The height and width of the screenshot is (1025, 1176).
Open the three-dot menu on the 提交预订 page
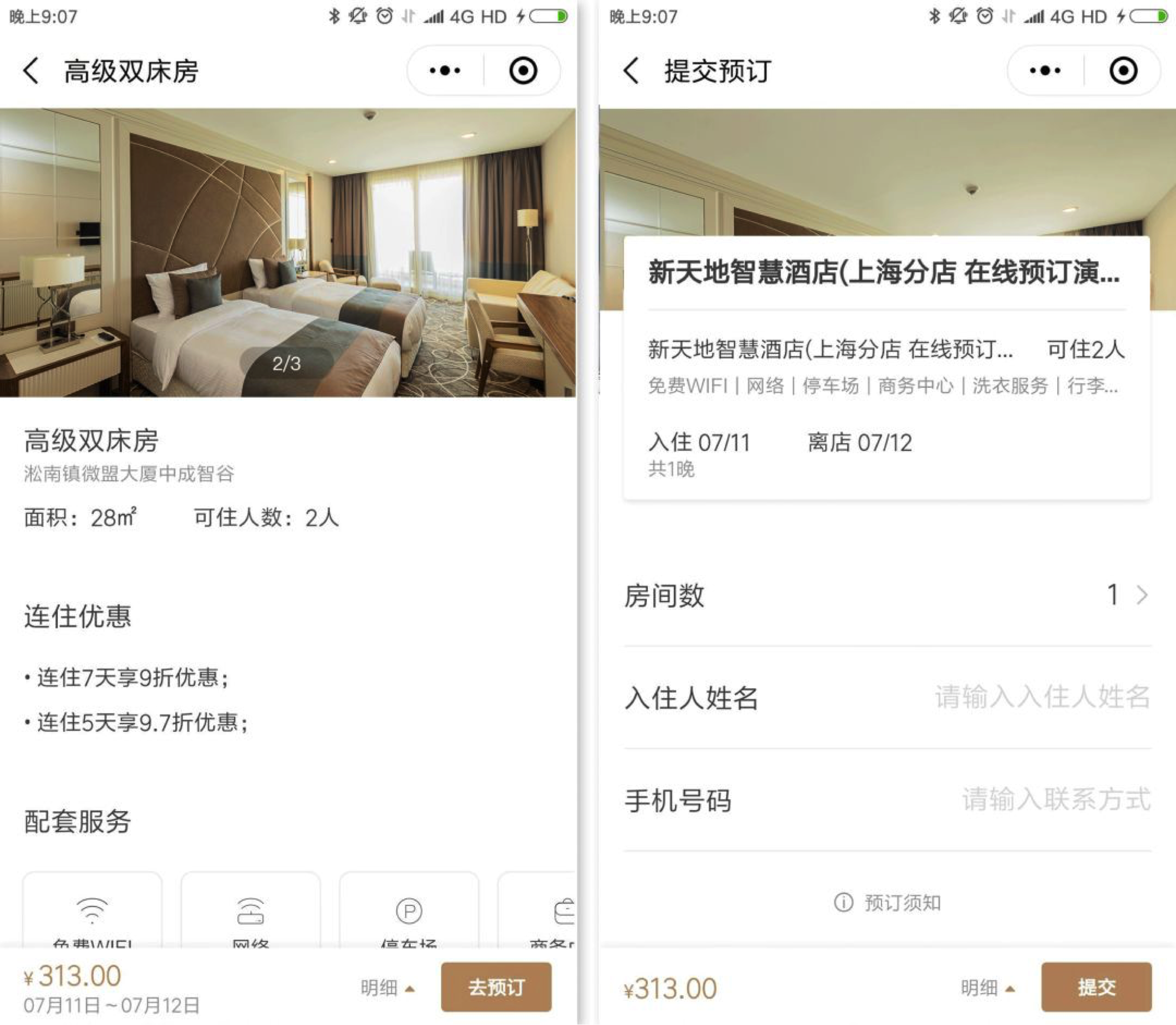(x=1045, y=71)
